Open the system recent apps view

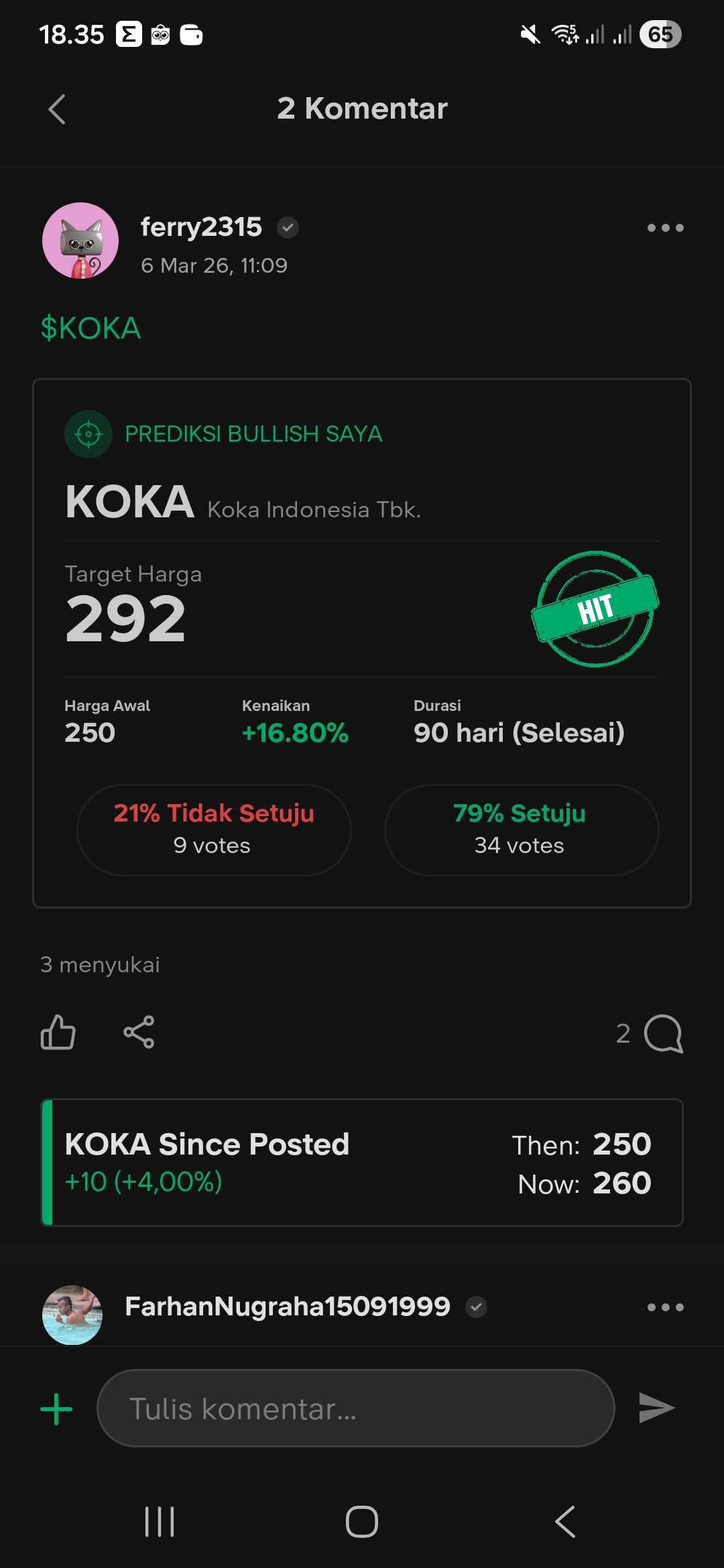pos(160,1521)
